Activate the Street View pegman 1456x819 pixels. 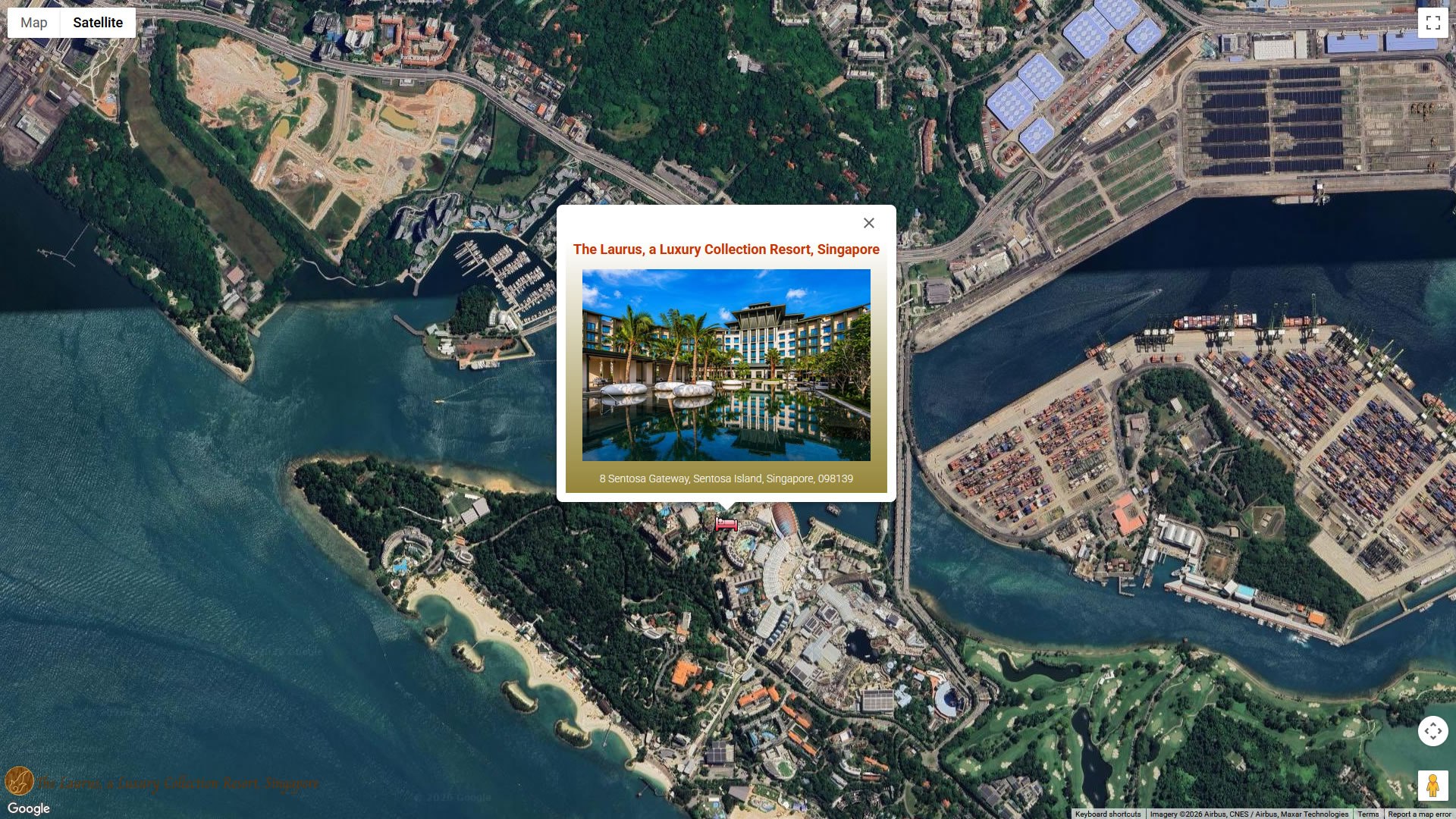(1432, 786)
